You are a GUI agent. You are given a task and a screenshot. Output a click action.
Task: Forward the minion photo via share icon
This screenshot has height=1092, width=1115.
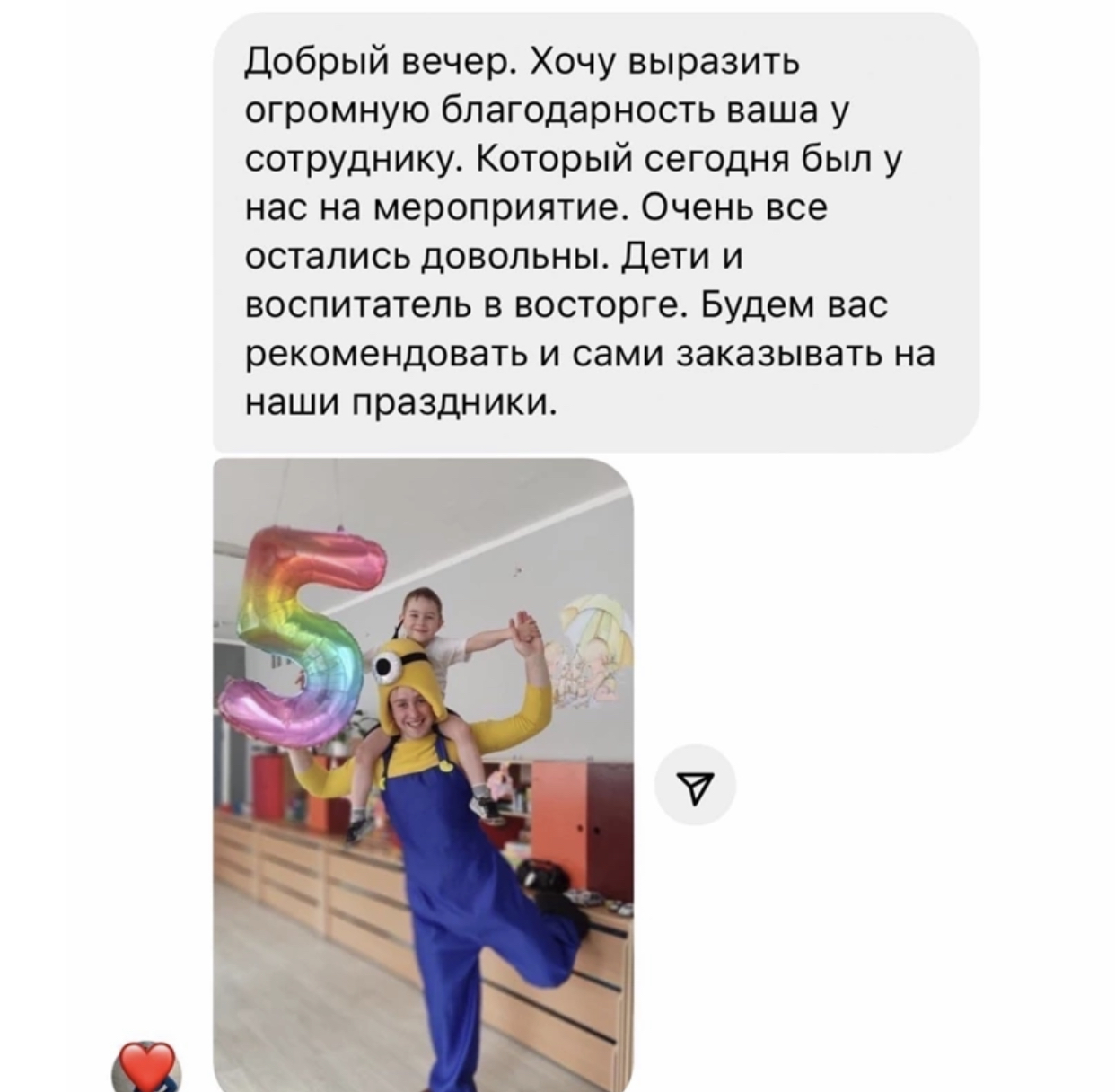[x=695, y=786]
